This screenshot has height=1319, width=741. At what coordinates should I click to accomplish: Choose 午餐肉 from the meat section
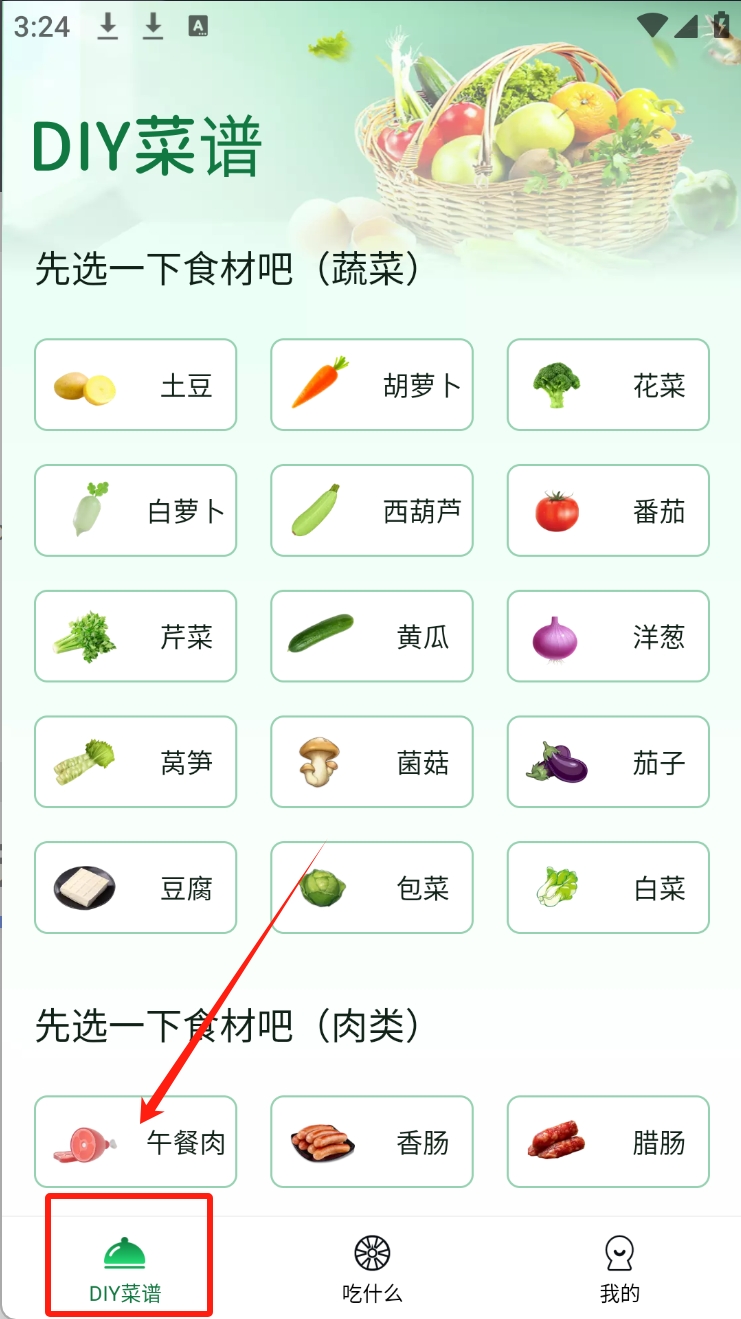point(135,1142)
